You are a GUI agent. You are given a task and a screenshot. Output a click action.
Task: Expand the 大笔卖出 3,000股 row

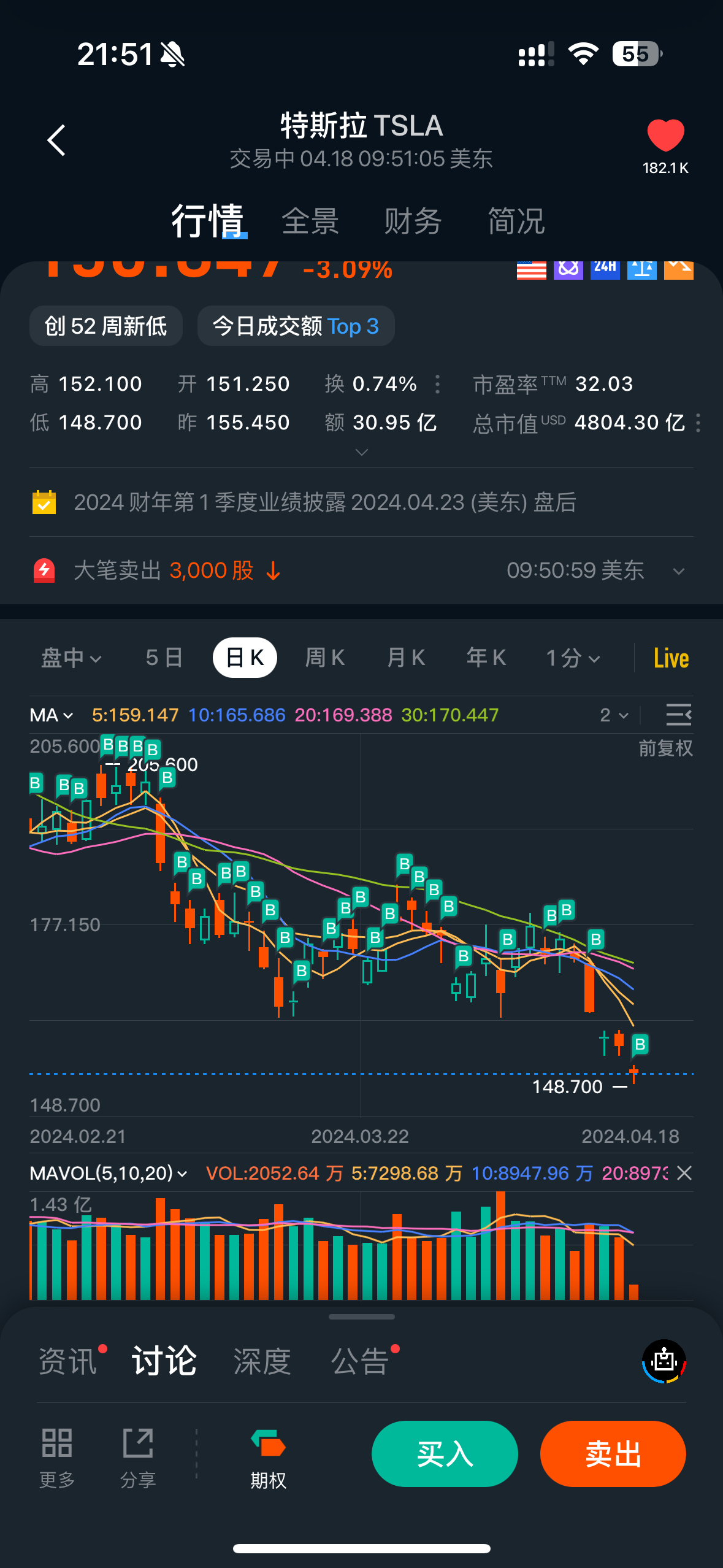pyautogui.click(x=678, y=571)
